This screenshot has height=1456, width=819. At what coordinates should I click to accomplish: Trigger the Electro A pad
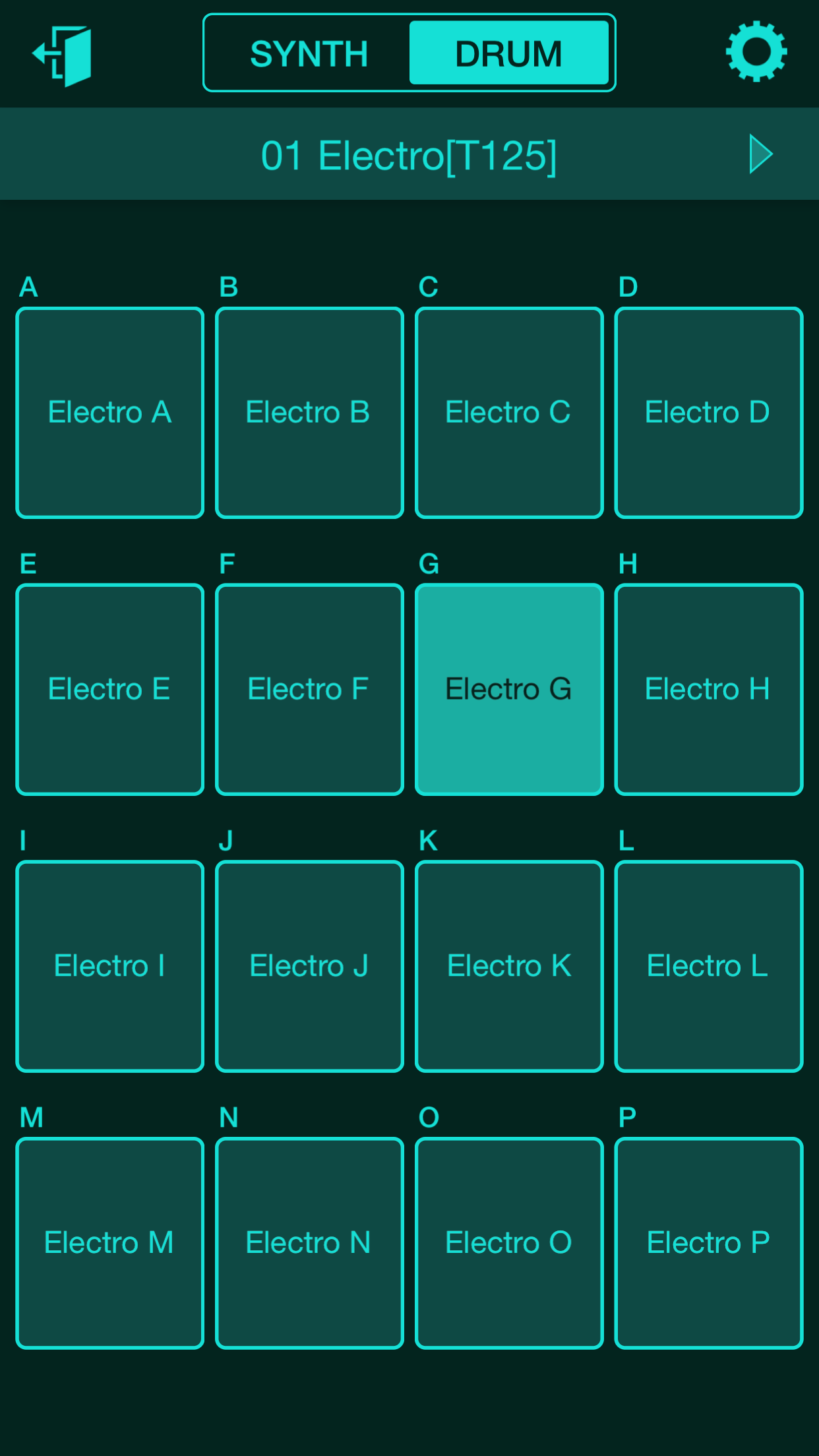(x=110, y=413)
